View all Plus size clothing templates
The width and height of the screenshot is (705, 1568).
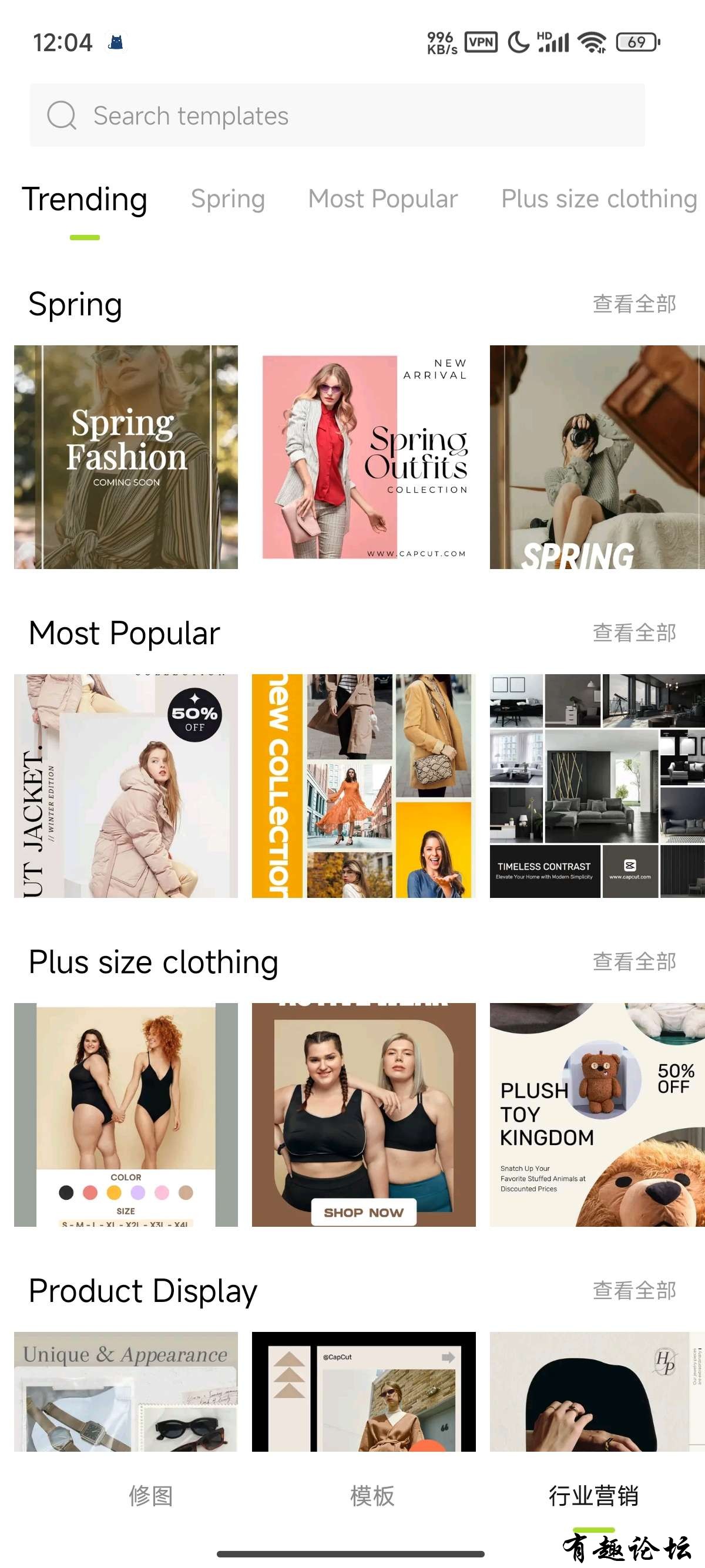tap(634, 962)
